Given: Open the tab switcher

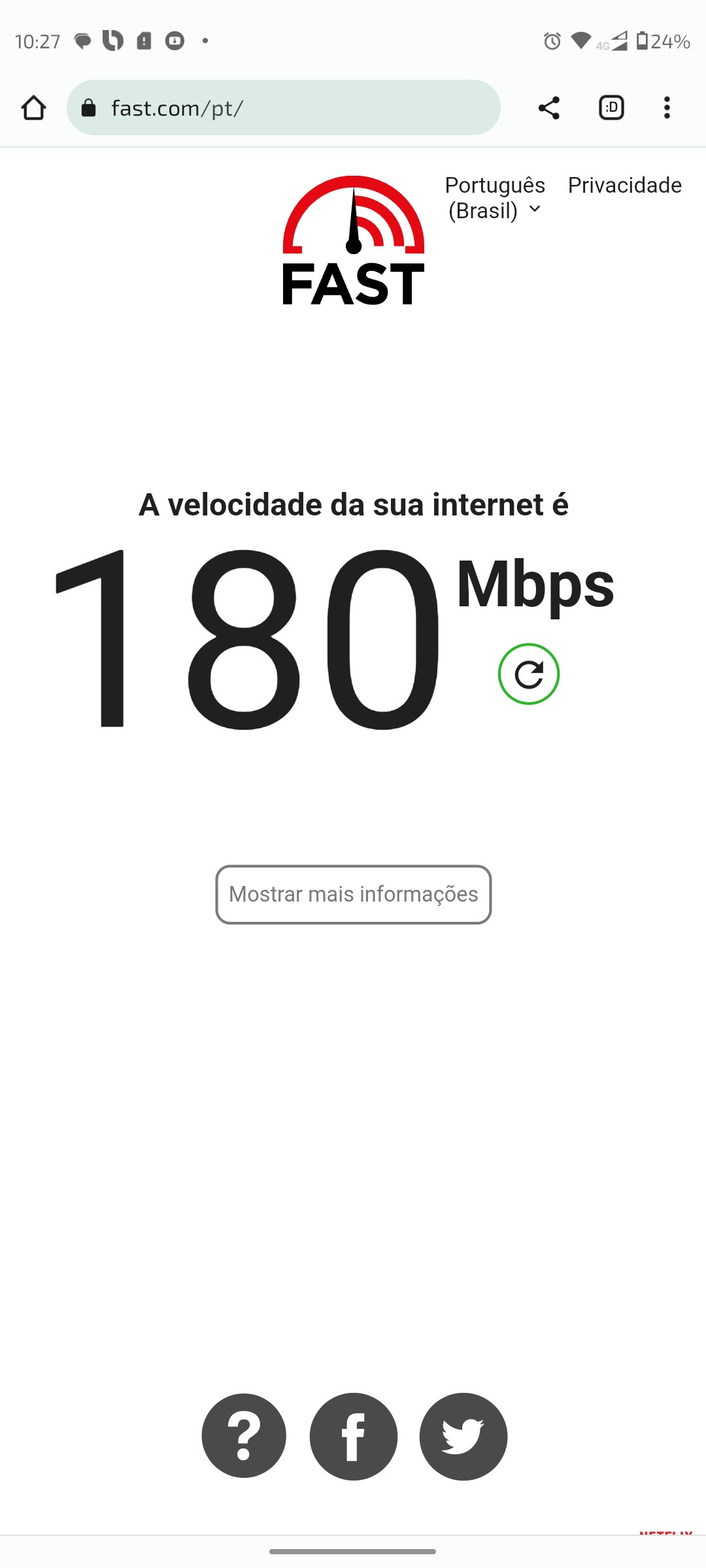Looking at the screenshot, I should [611, 108].
